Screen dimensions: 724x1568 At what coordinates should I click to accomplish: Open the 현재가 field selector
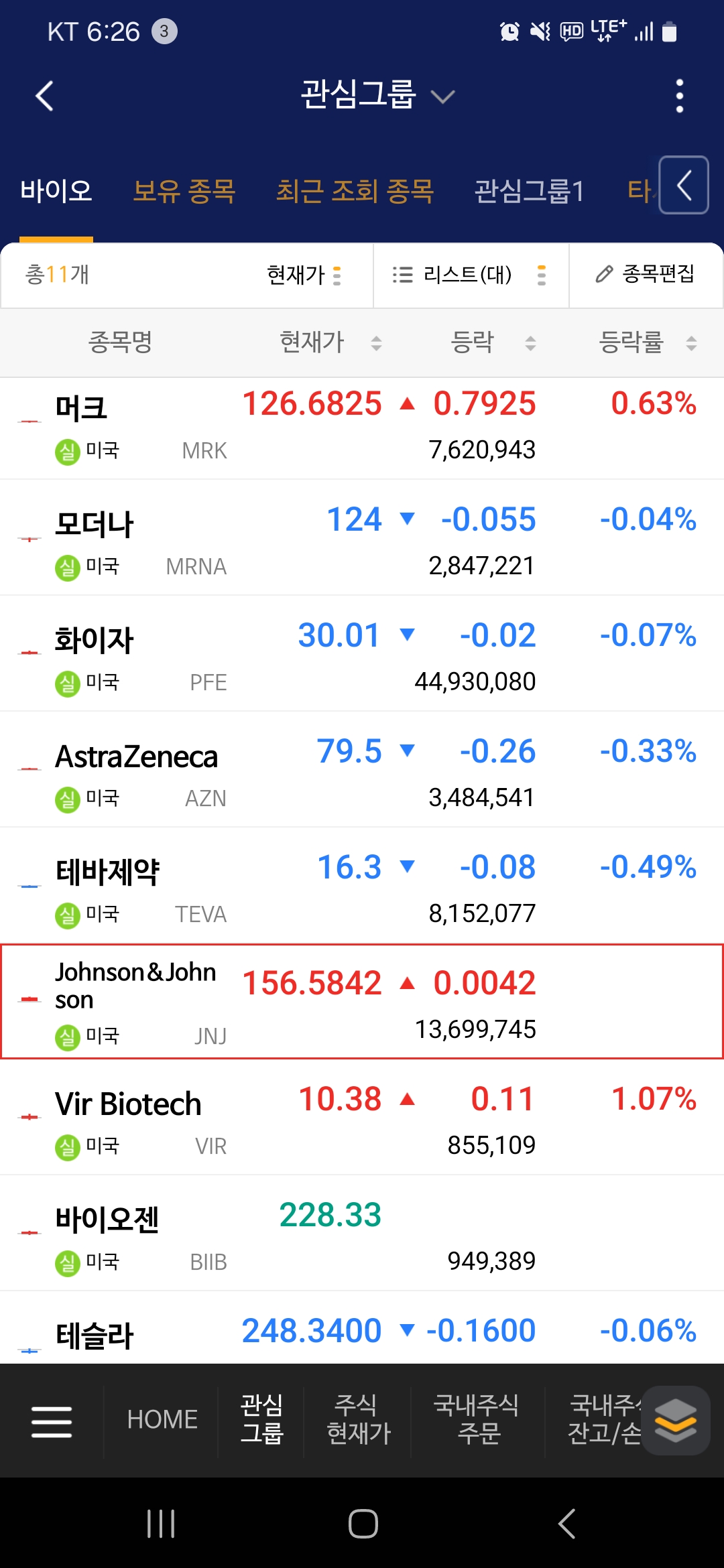[304, 275]
